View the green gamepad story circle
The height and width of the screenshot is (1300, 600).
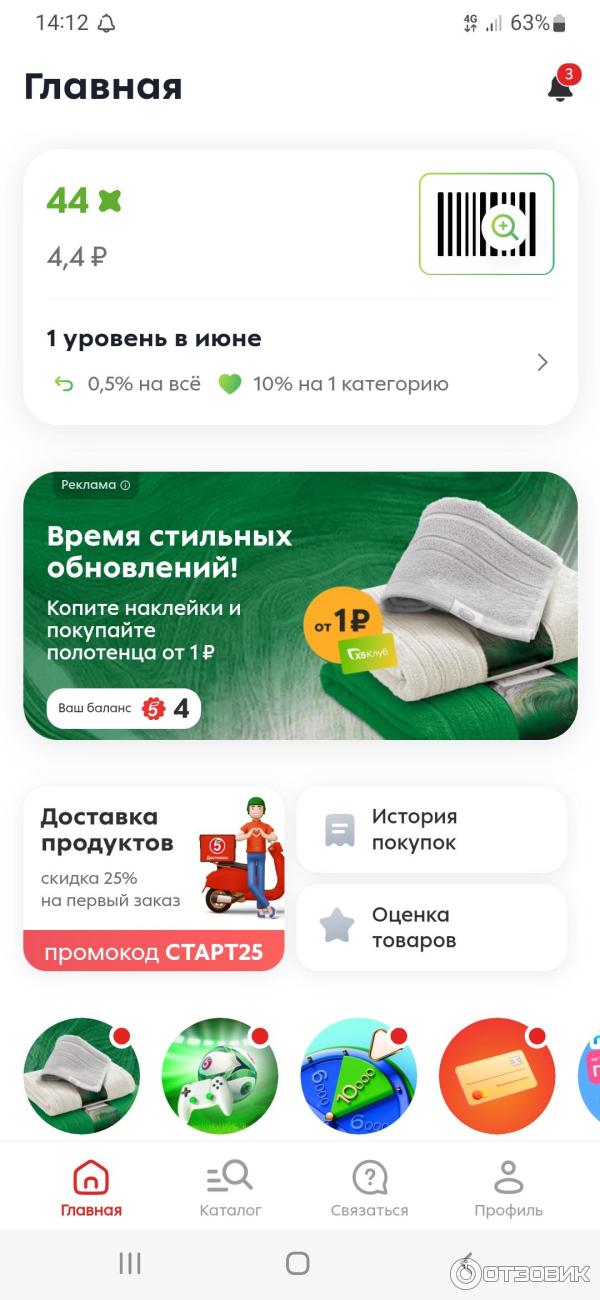220,1076
